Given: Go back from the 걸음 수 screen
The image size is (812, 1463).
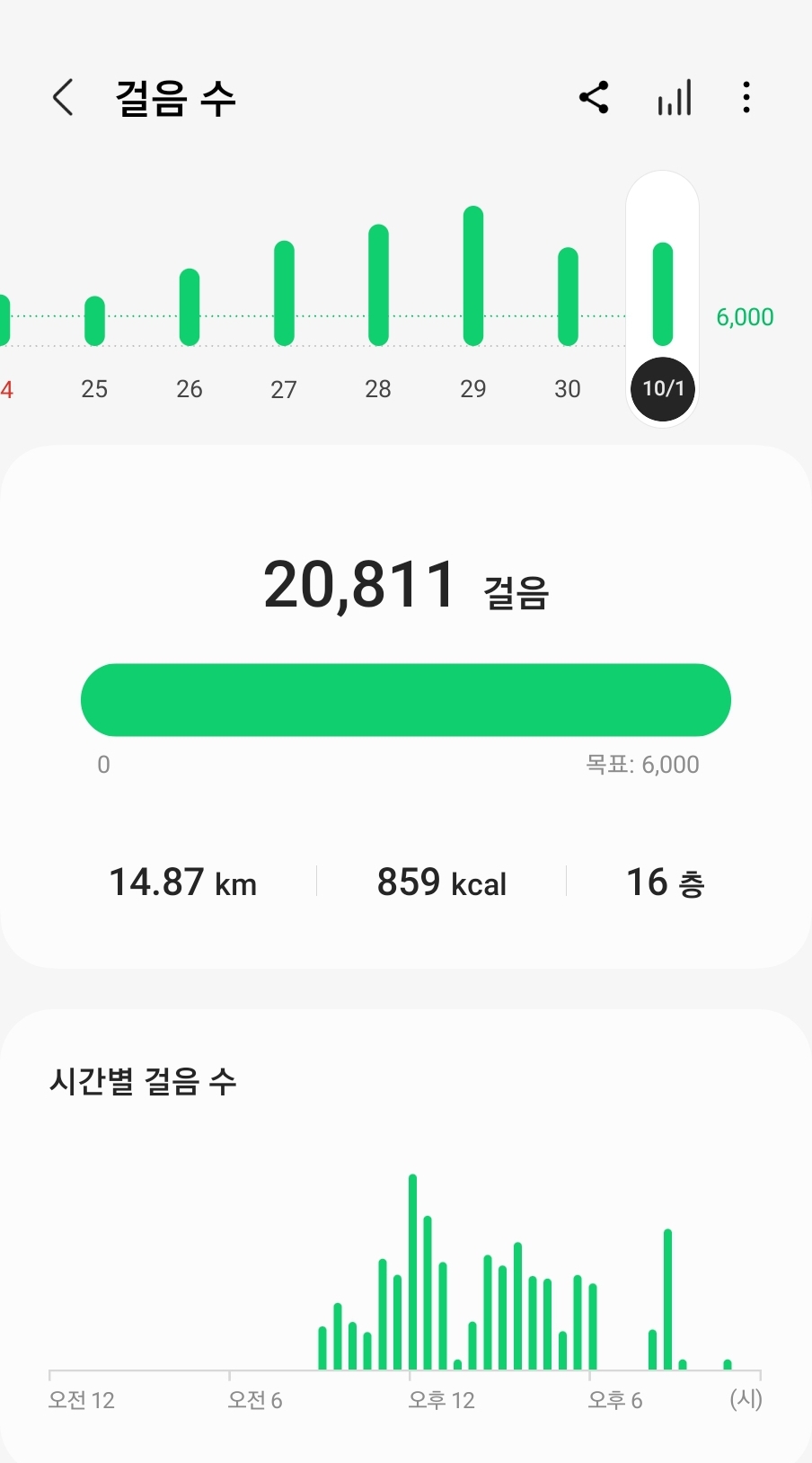Looking at the screenshot, I should pyautogui.click(x=62, y=97).
